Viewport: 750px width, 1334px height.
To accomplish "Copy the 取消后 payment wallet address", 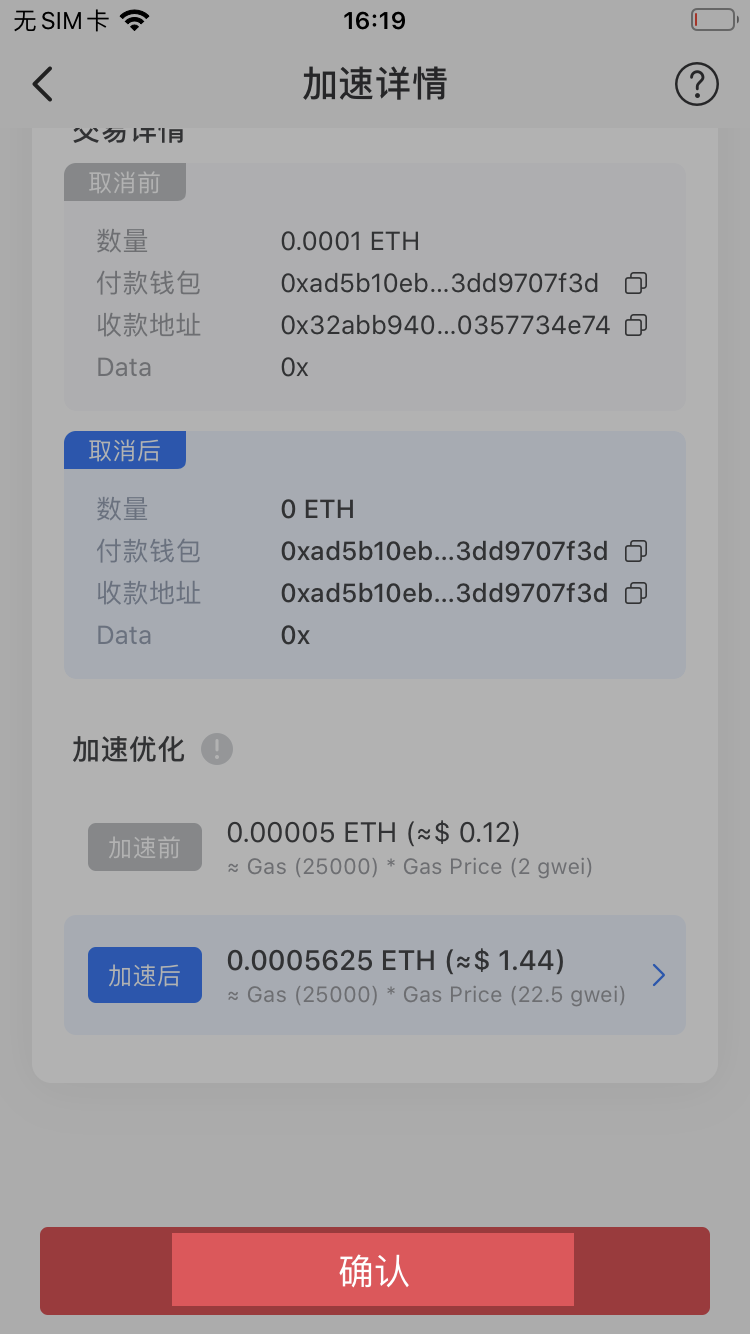I will [x=636, y=551].
